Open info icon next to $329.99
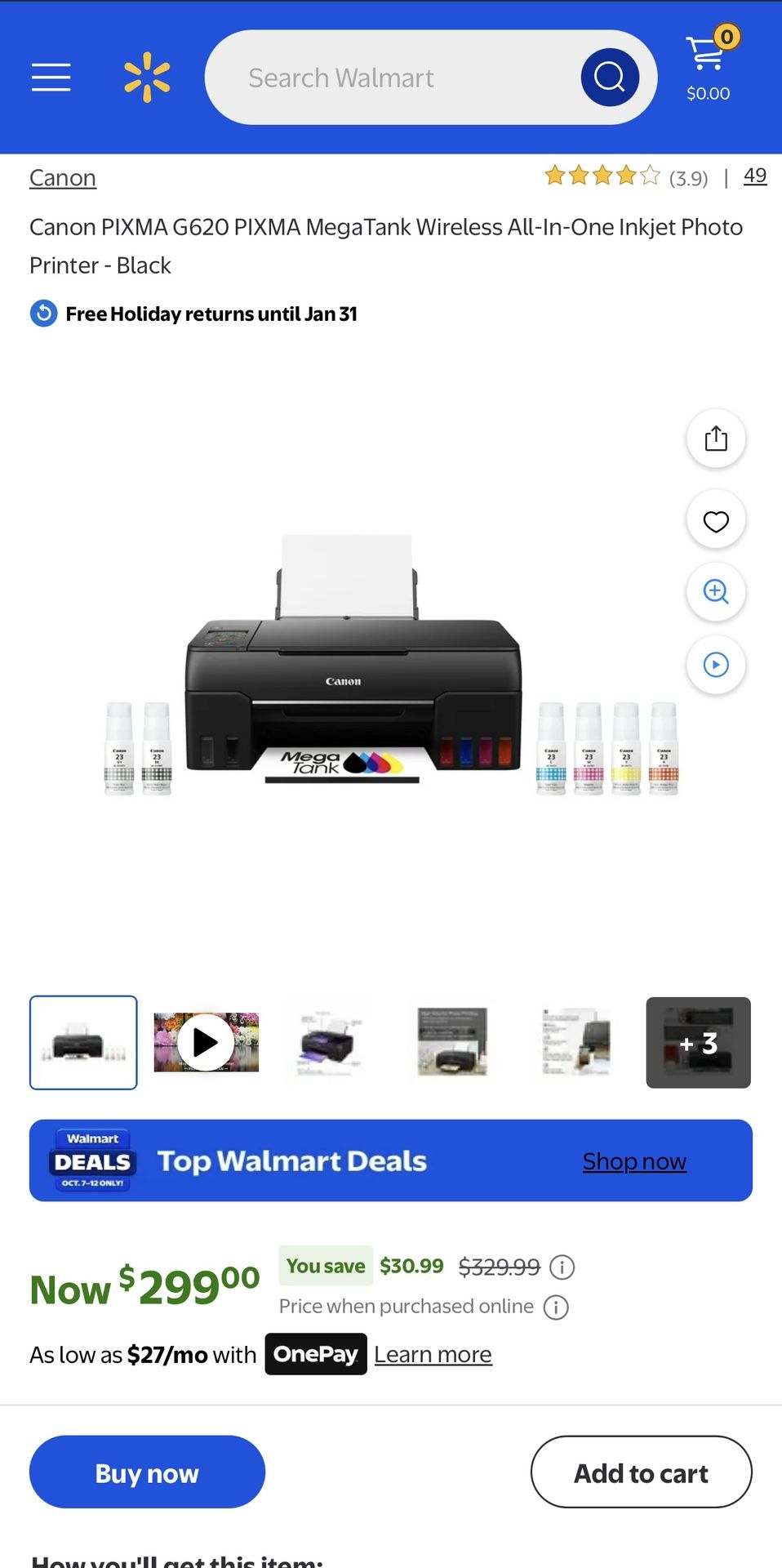782x1568 pixels. [562, 1267]
